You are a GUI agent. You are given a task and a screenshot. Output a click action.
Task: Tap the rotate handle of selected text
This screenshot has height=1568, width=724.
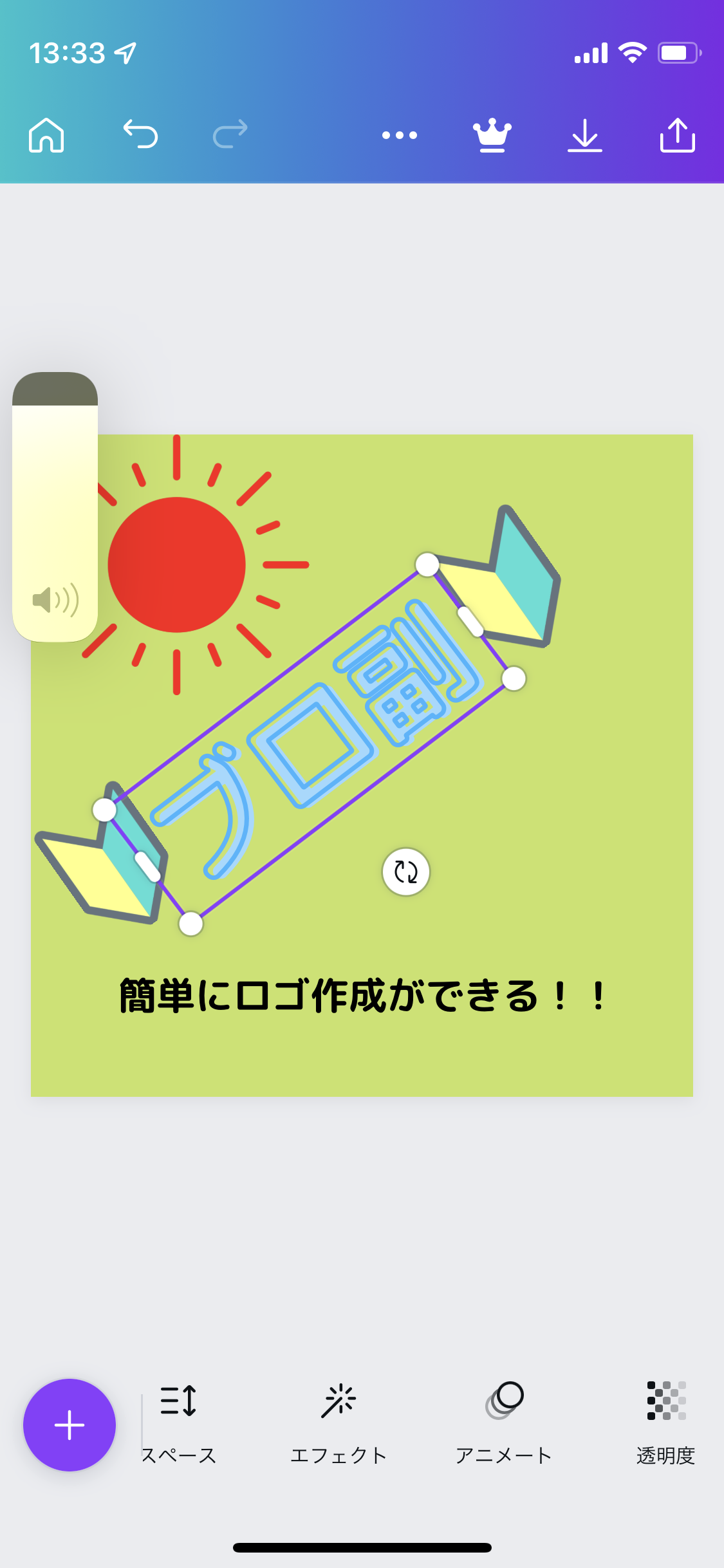(406, 872)
